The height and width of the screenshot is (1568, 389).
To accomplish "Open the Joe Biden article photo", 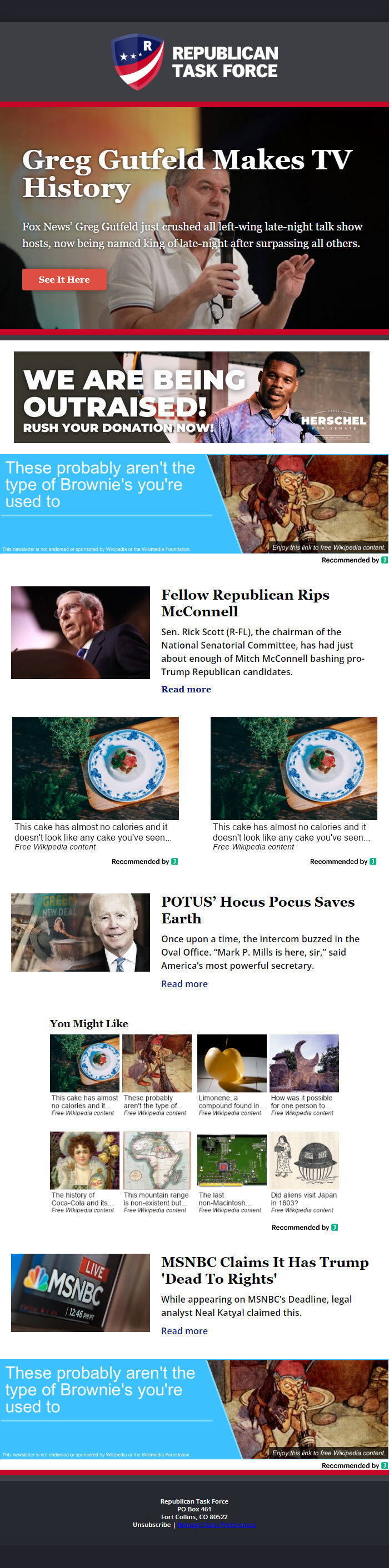I will (81, 932).
